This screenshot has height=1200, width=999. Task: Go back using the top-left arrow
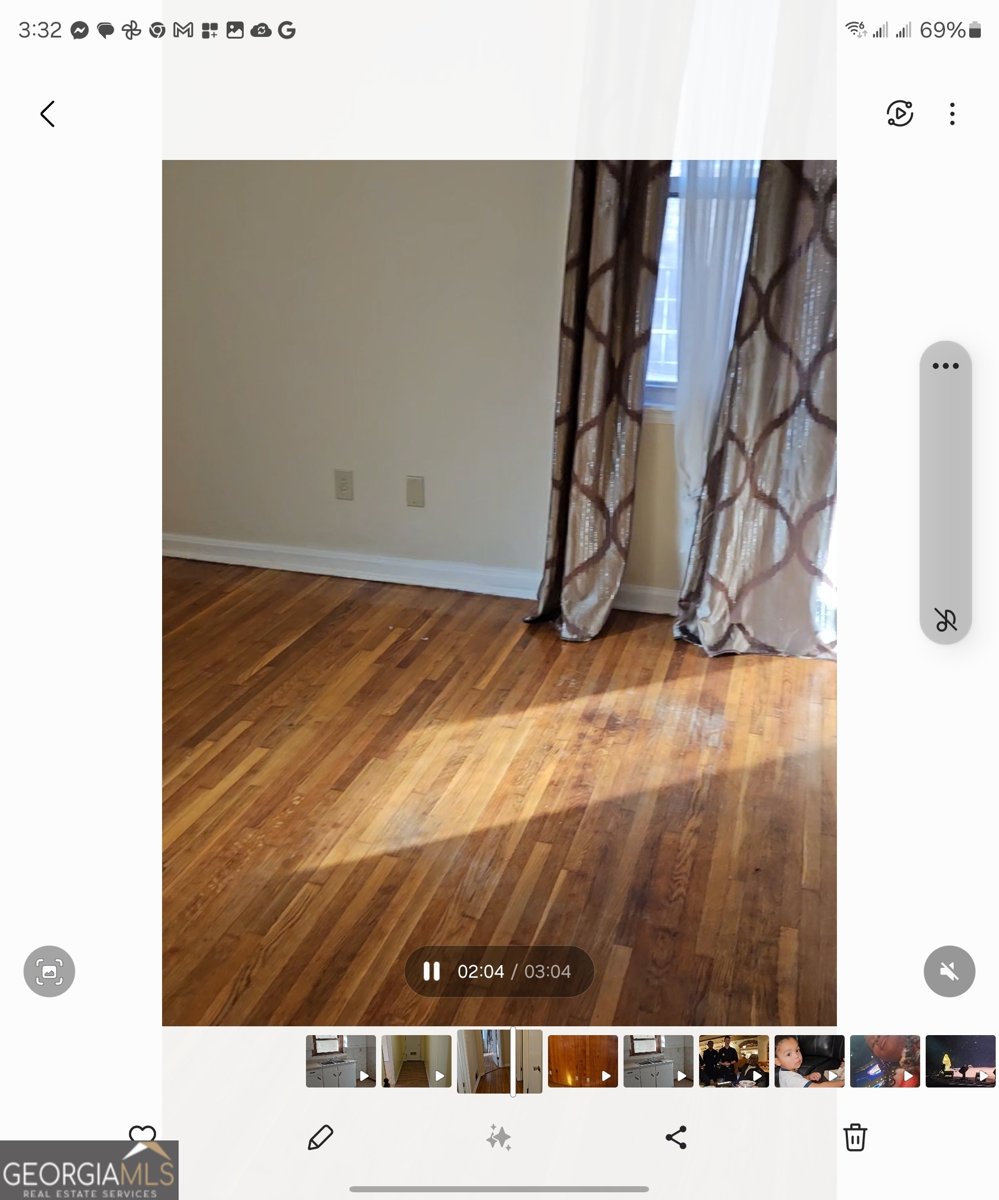coord(47,114)
